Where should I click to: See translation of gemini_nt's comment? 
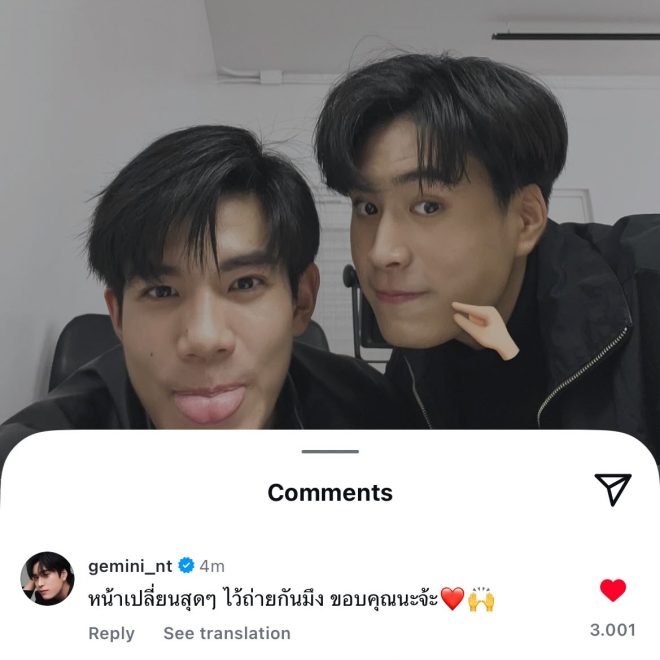click(227, 633)
